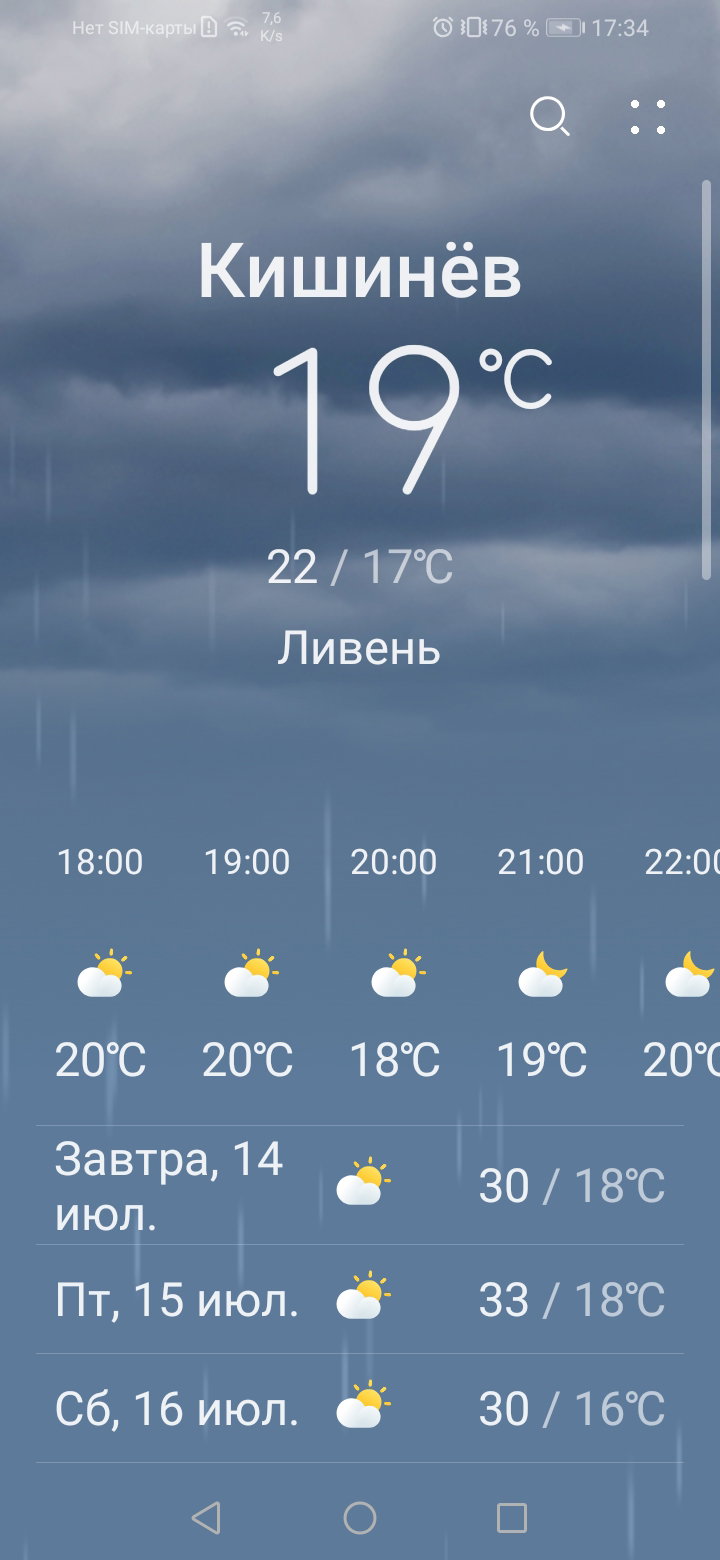Go back with the system back button
The height and width of the screenshot is (1560, 720).
point(206,1518)
